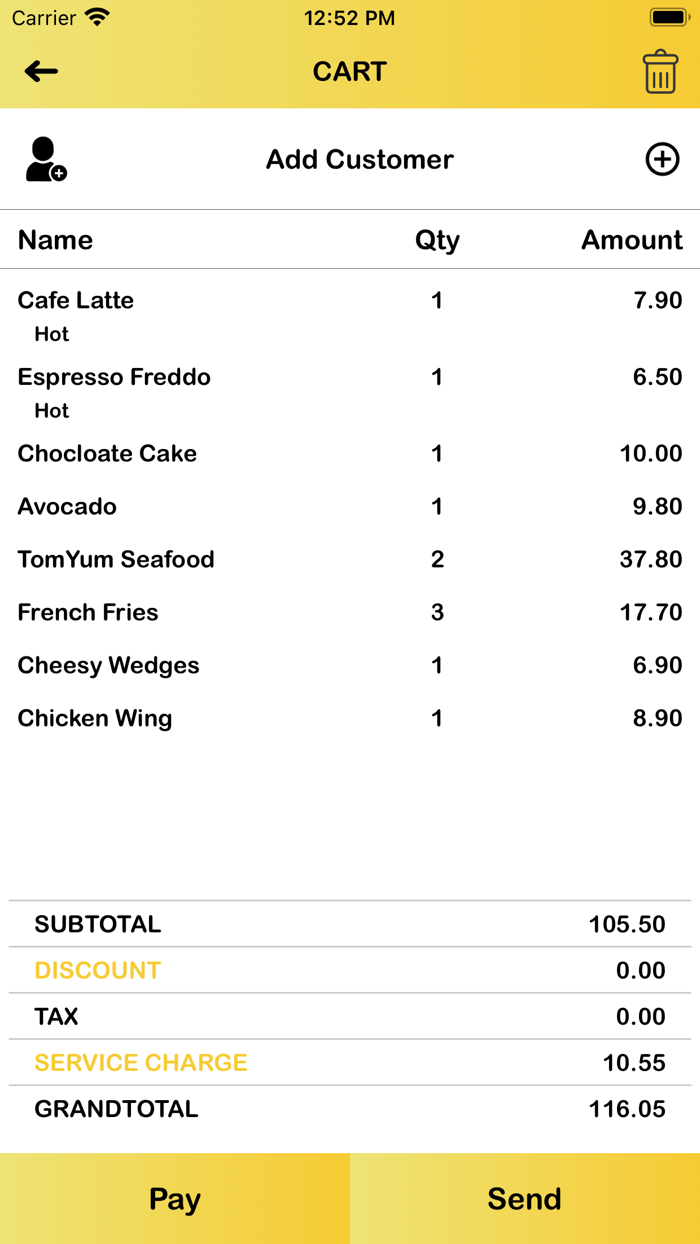
Task: Empty the cart with the trash icon
Action: coord(660,72)
